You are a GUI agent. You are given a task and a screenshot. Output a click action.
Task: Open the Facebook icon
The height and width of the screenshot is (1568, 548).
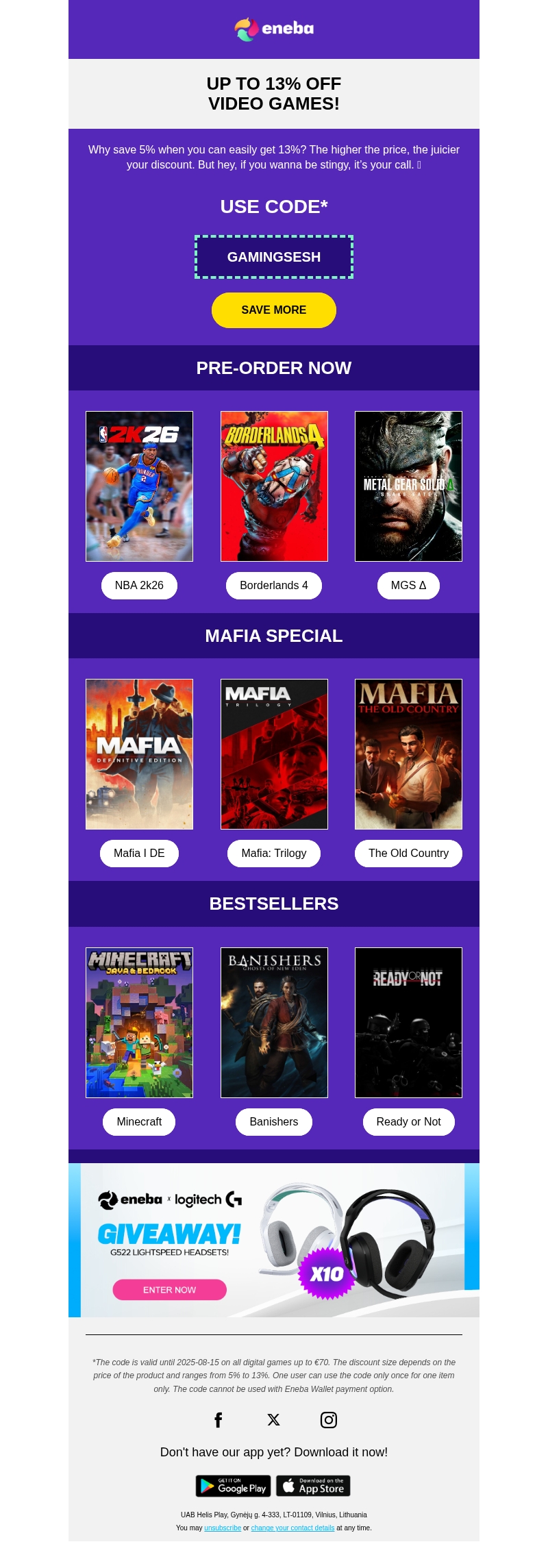click(219, 1420)
